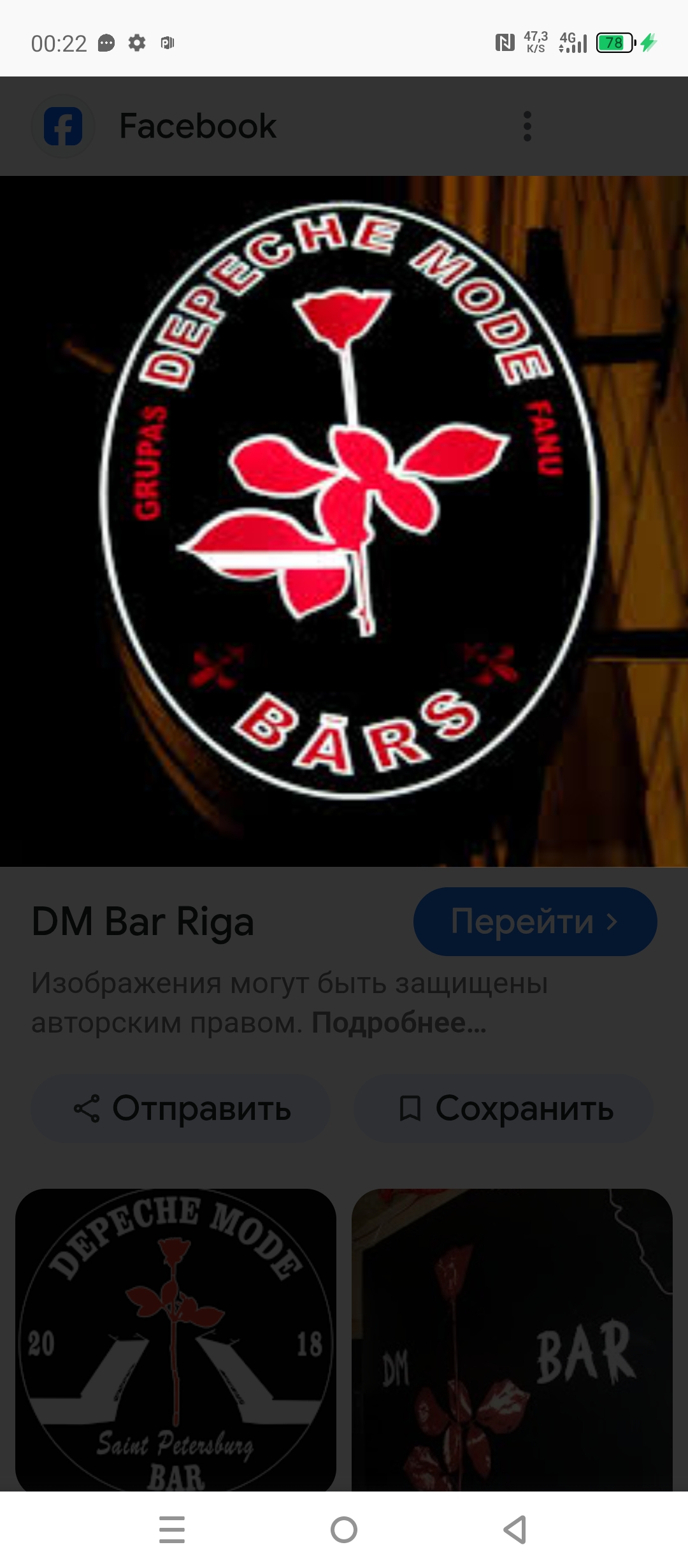This screenshot has width=688, height=1568.
Task: Open the DM BAR sign related image
Action: 512,1340
